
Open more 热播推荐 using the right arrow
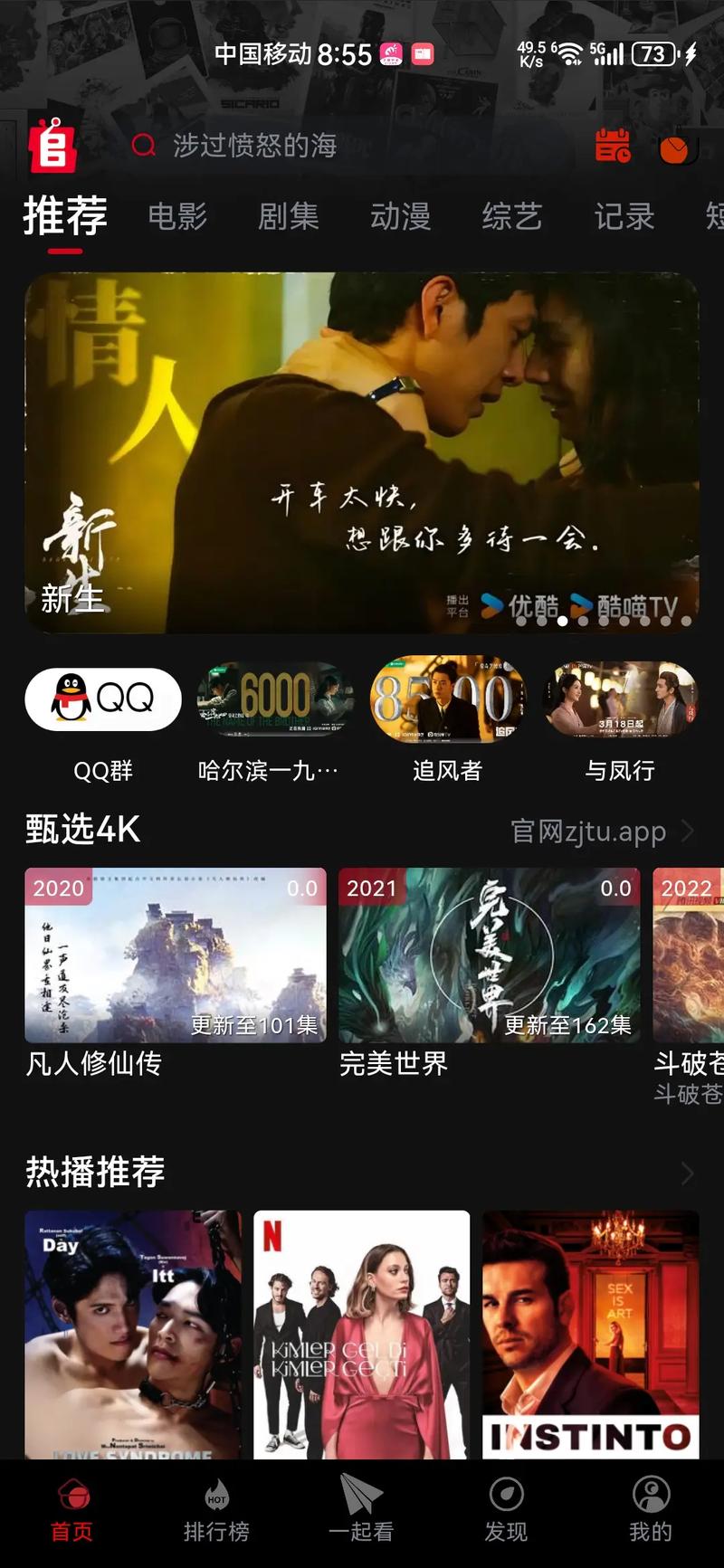pos(686,1172)
